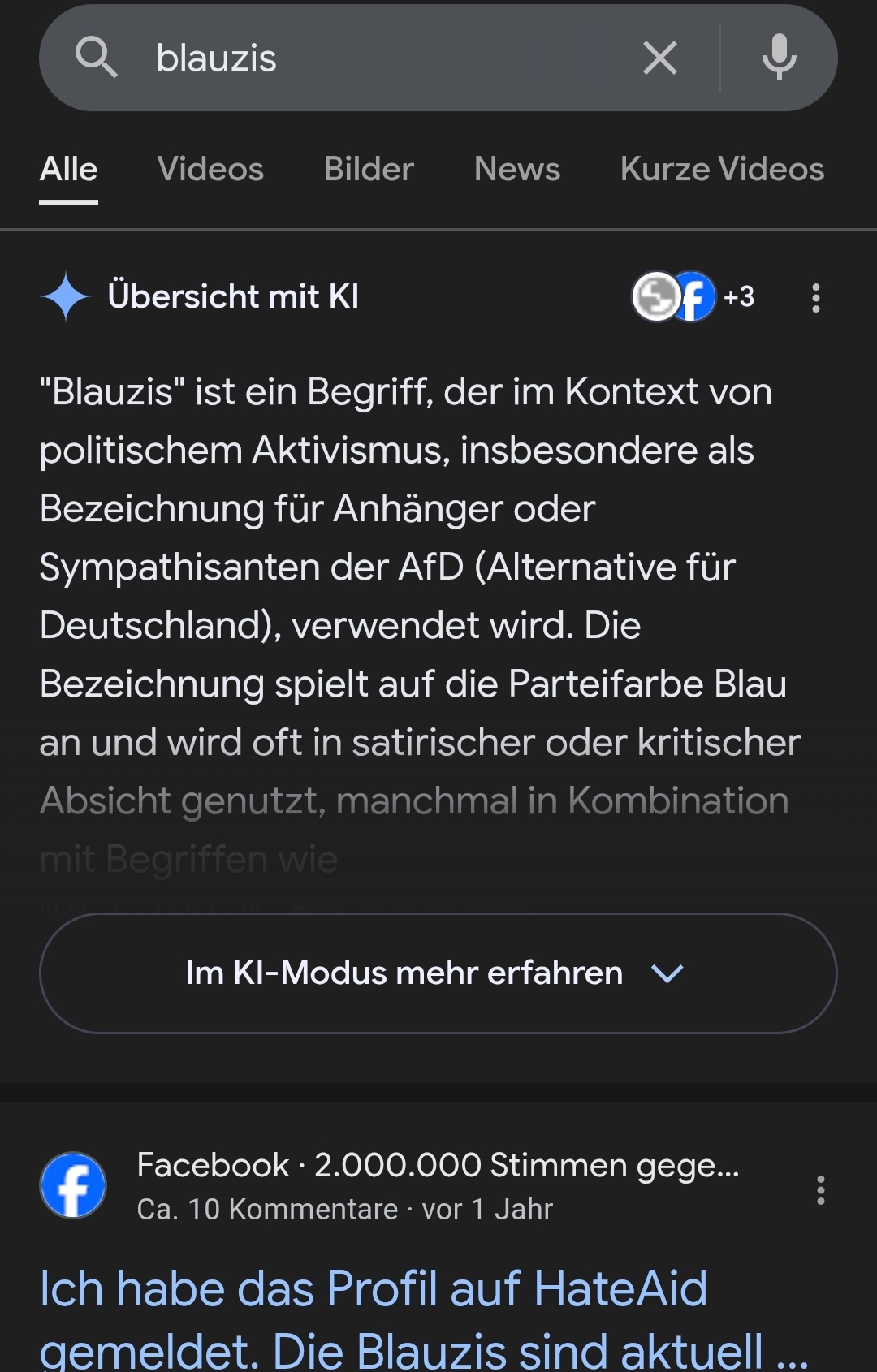
Task: Switch to the Kurze Videos tab
Action: click(x=722, y=169)
